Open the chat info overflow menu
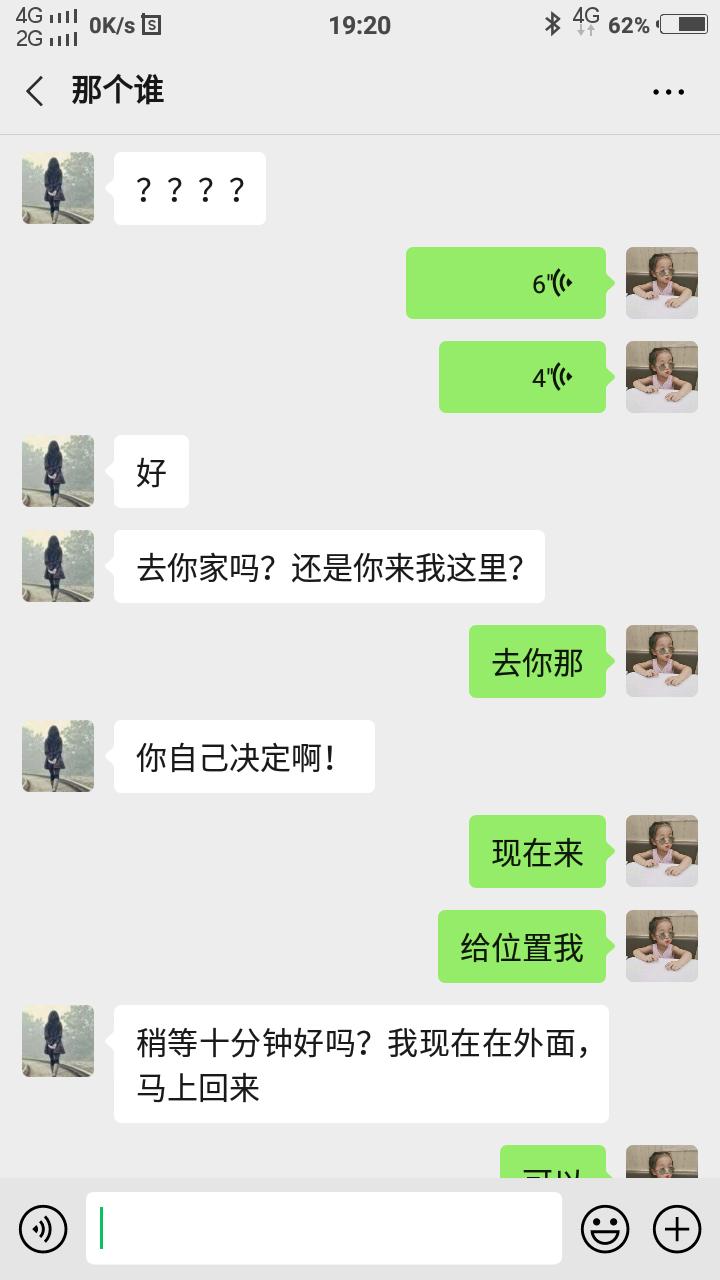This screenshot has width=720, height=1280. coord(668,92)
